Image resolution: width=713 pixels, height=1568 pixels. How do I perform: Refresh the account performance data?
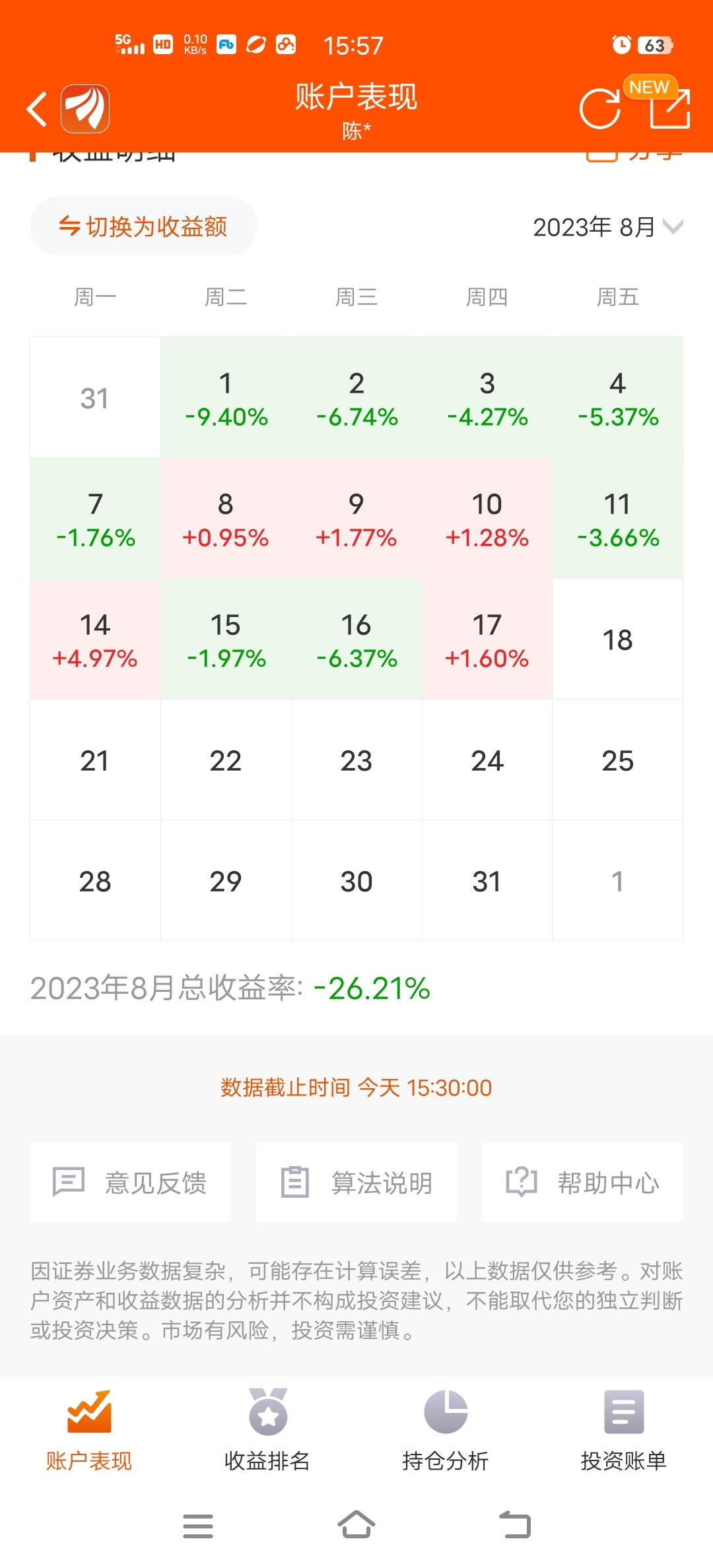tap(599, 109)
